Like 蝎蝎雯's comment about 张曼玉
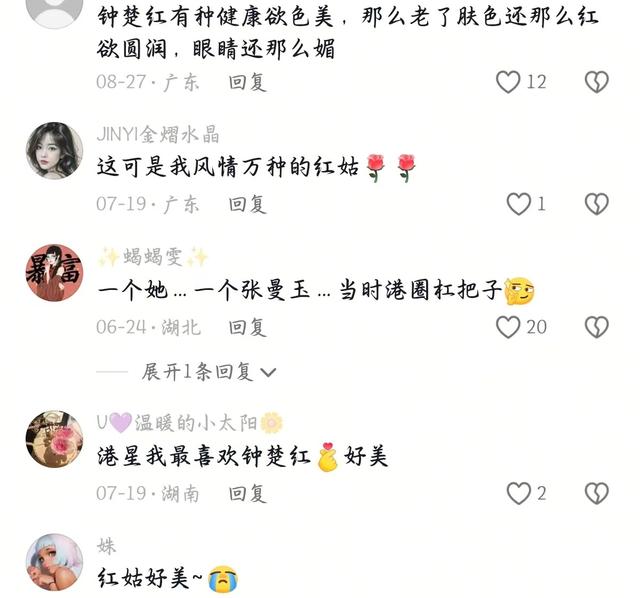The height and width of the screenshot is (598, 640). pos(509,326)
